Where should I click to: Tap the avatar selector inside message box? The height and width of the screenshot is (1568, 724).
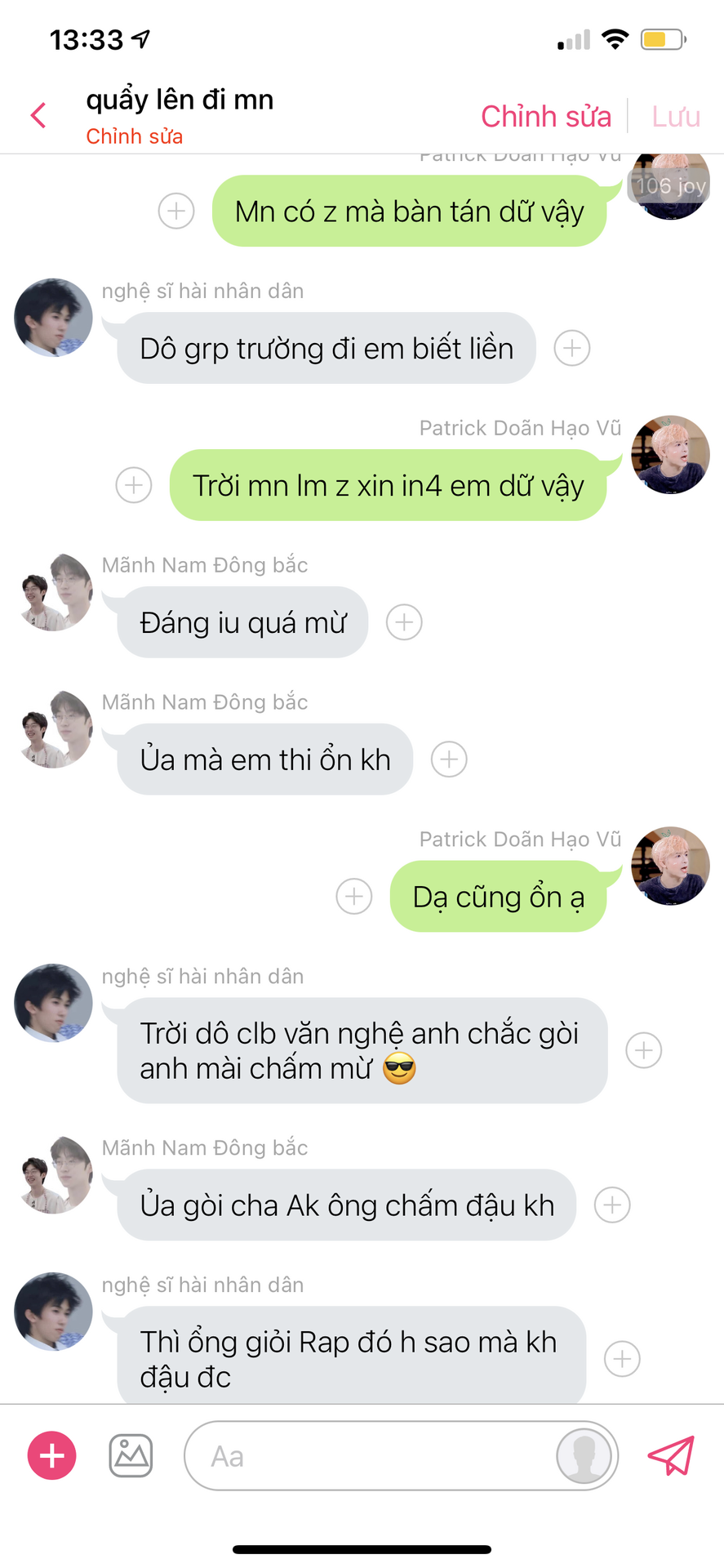(584, 1455)
